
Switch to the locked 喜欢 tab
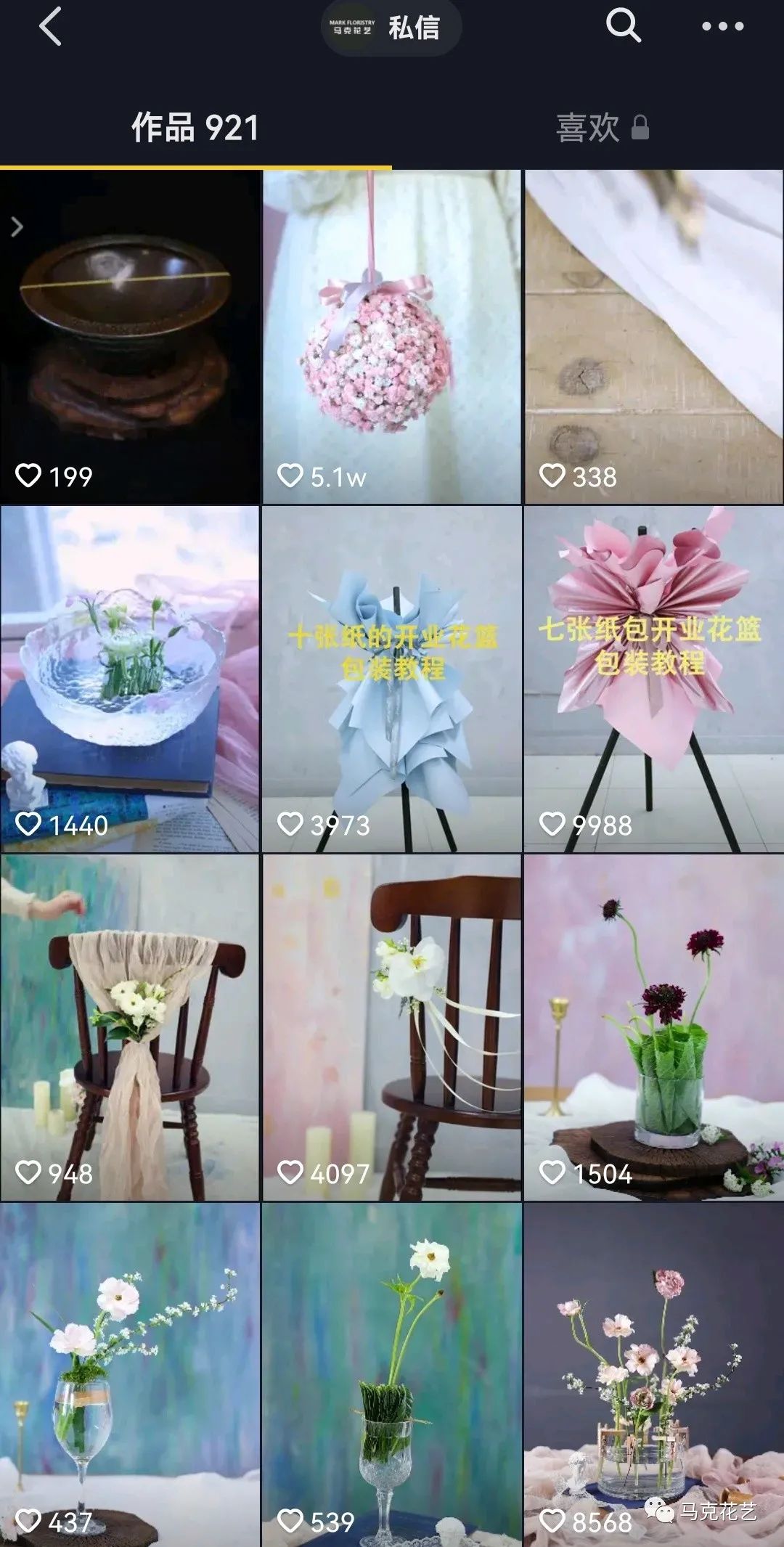(601, 128)
